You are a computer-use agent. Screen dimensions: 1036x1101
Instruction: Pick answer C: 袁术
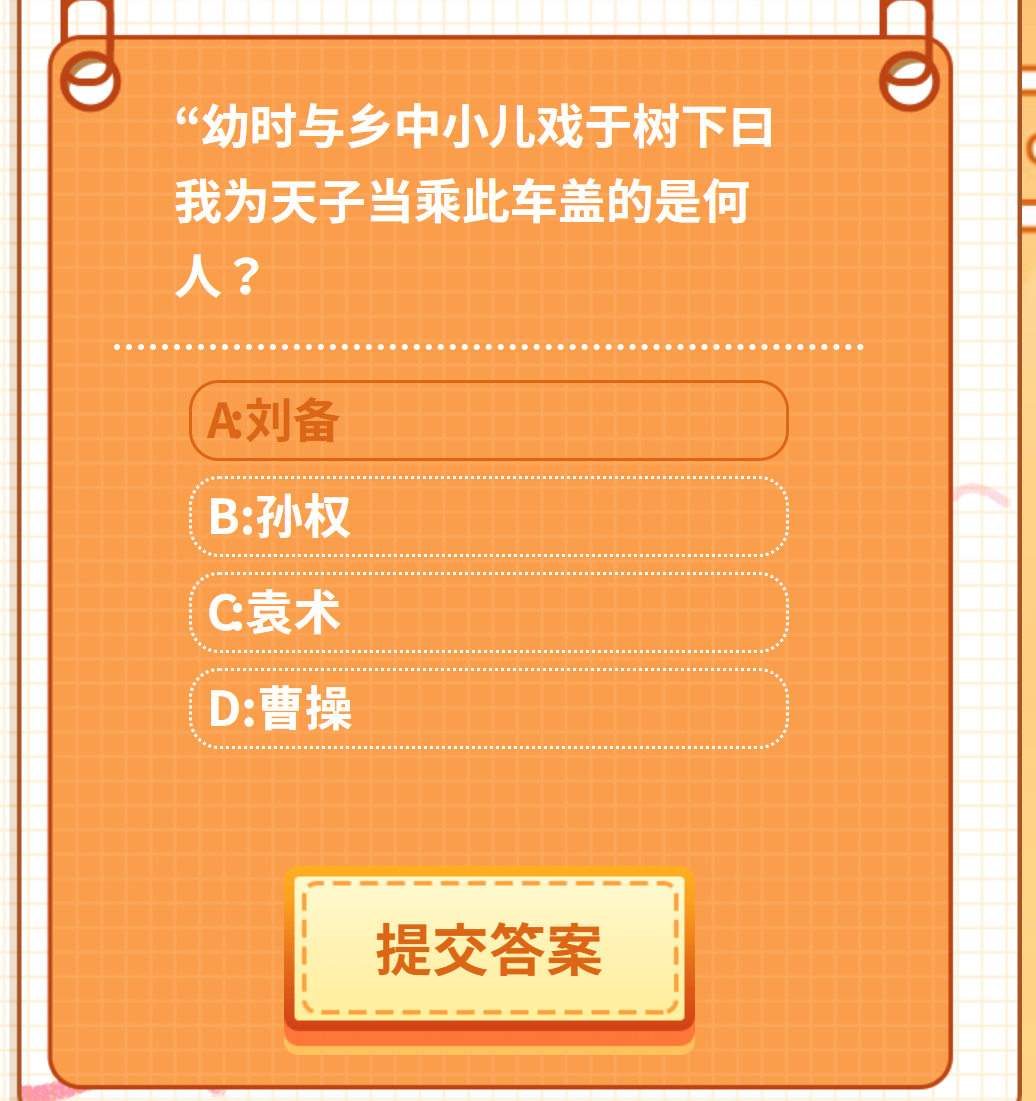(488, 613)
